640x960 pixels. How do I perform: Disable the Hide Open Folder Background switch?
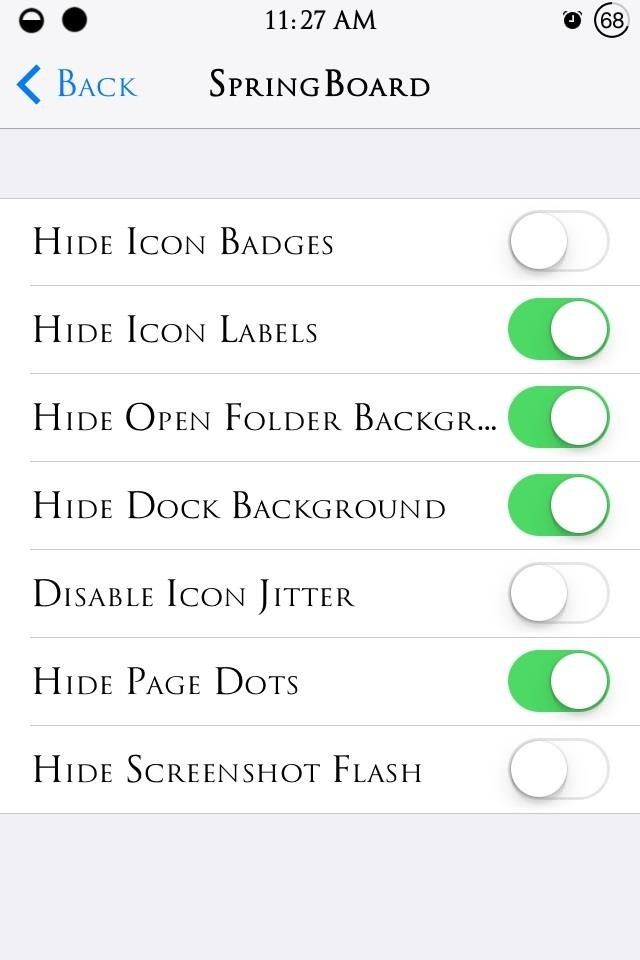pyautogui.click(x=558, y=418)
